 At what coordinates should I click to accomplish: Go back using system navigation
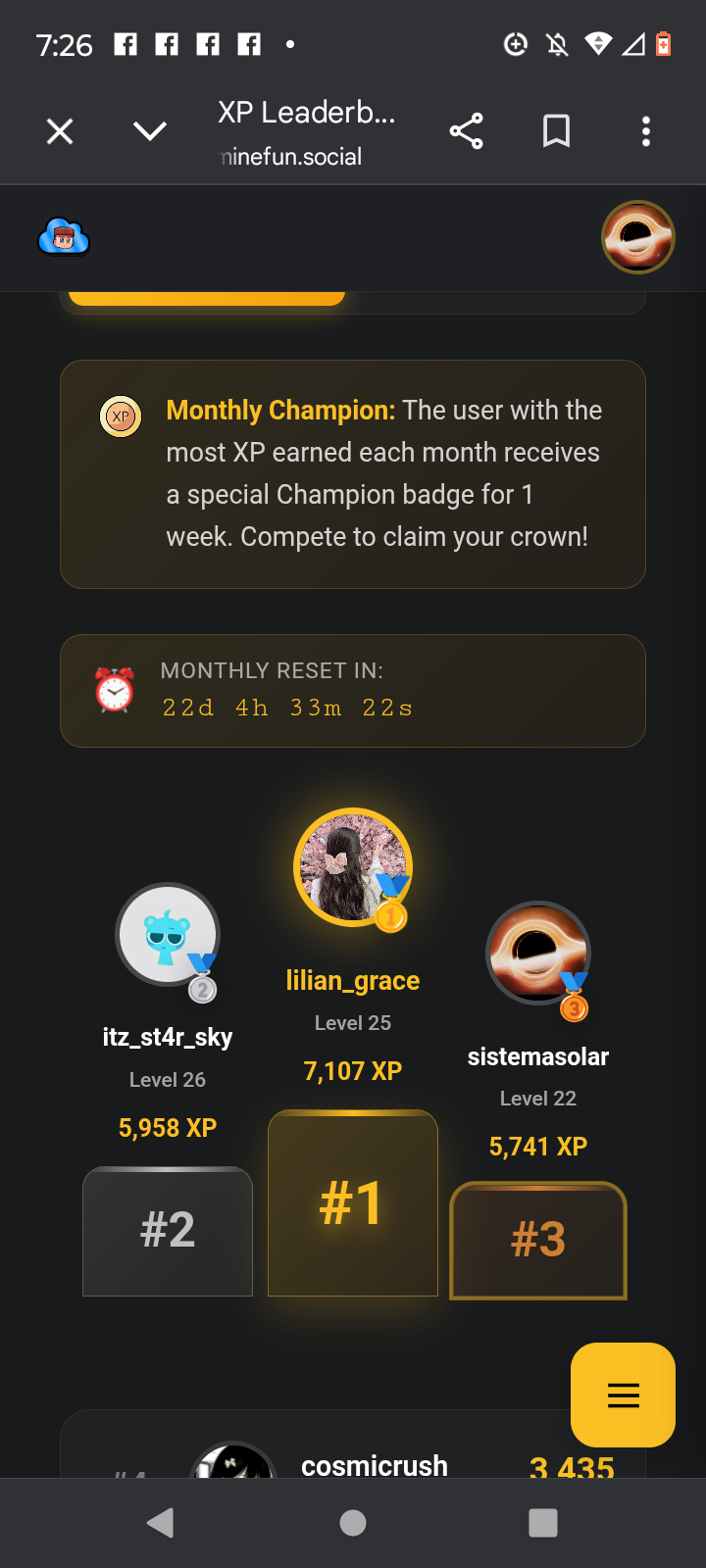[160, 1522]
